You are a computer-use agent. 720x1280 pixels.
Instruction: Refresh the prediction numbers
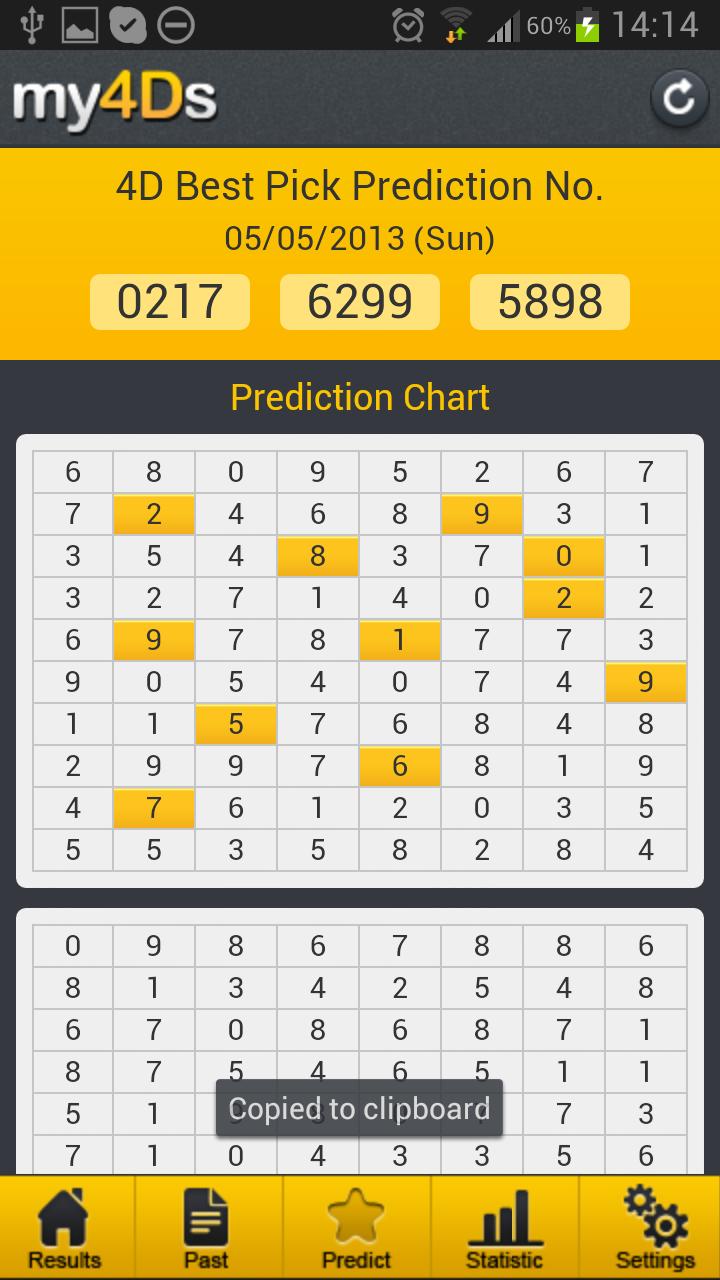(679, 98)
